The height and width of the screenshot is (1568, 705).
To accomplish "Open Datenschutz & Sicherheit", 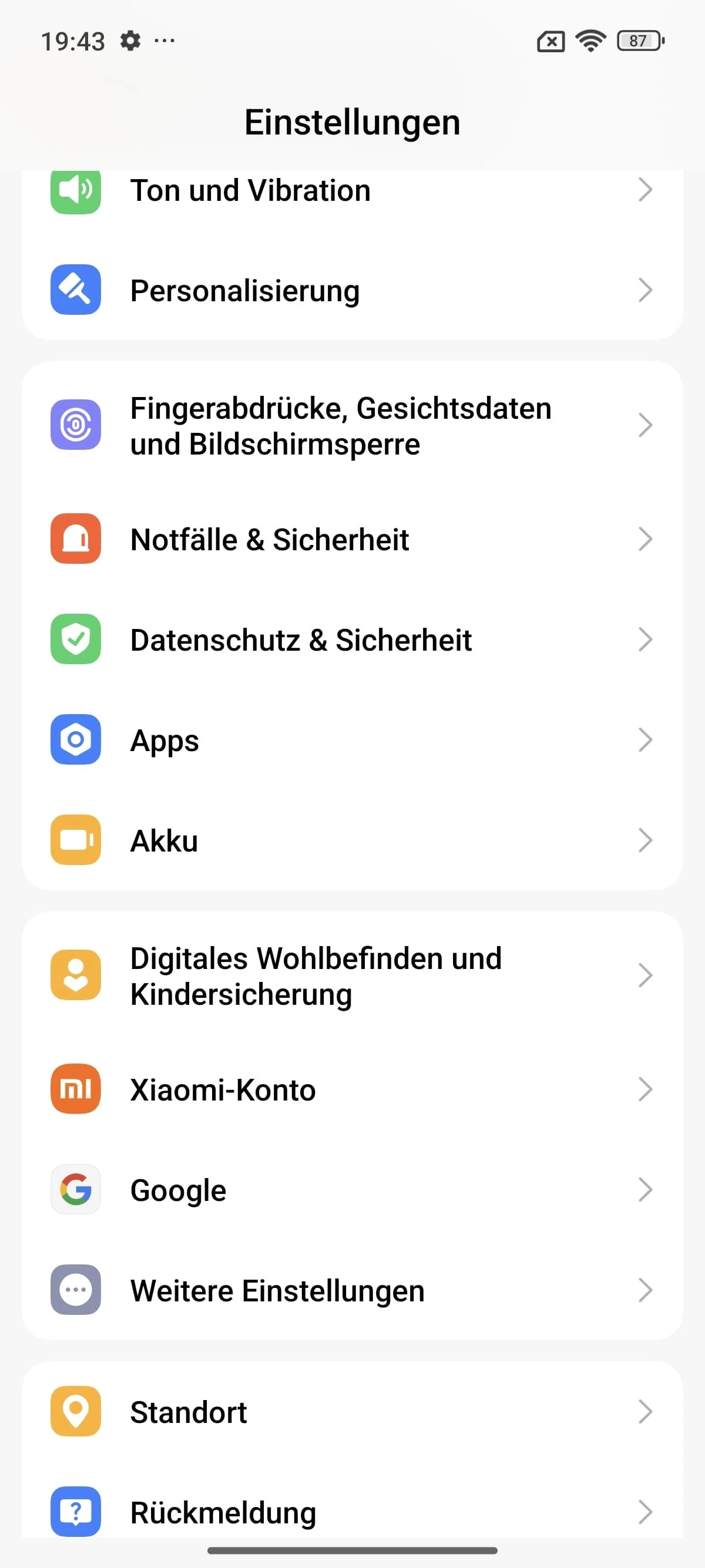I will (x=352, y=640).
